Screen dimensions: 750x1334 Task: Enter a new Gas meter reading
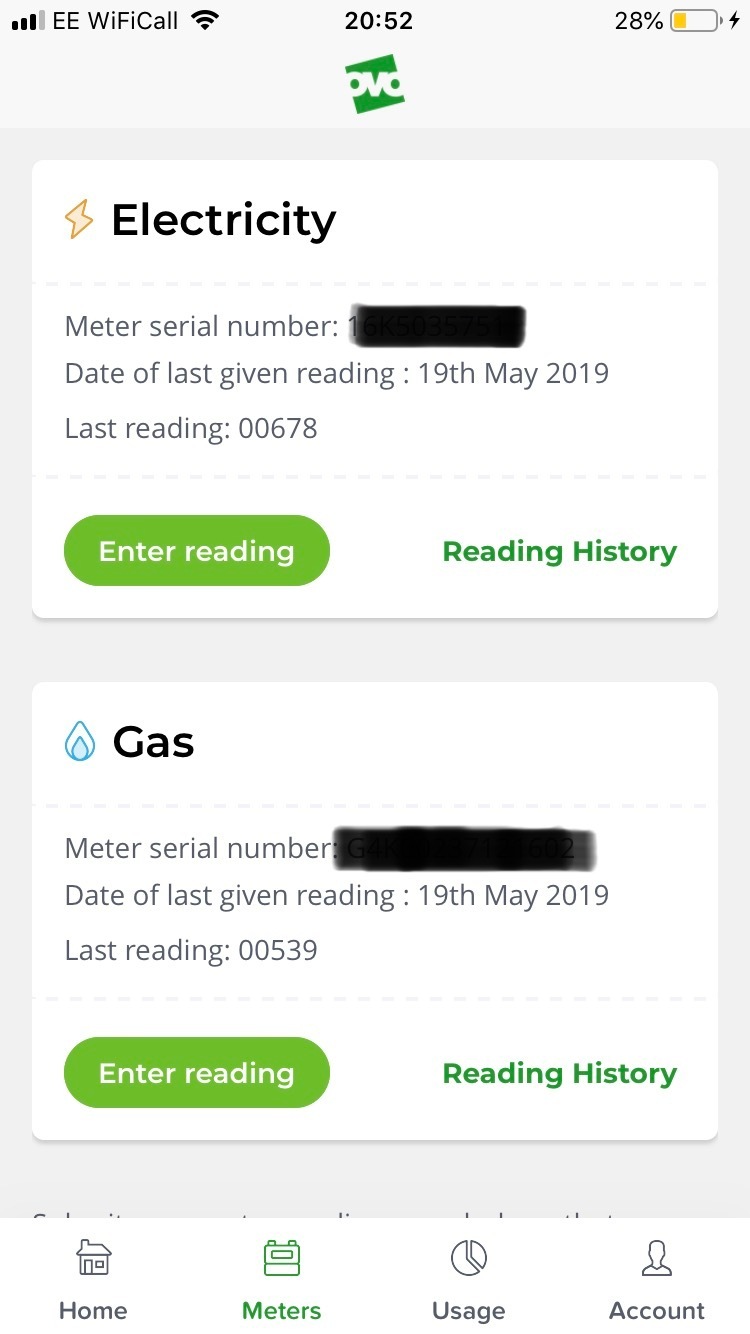(197, 1073)
